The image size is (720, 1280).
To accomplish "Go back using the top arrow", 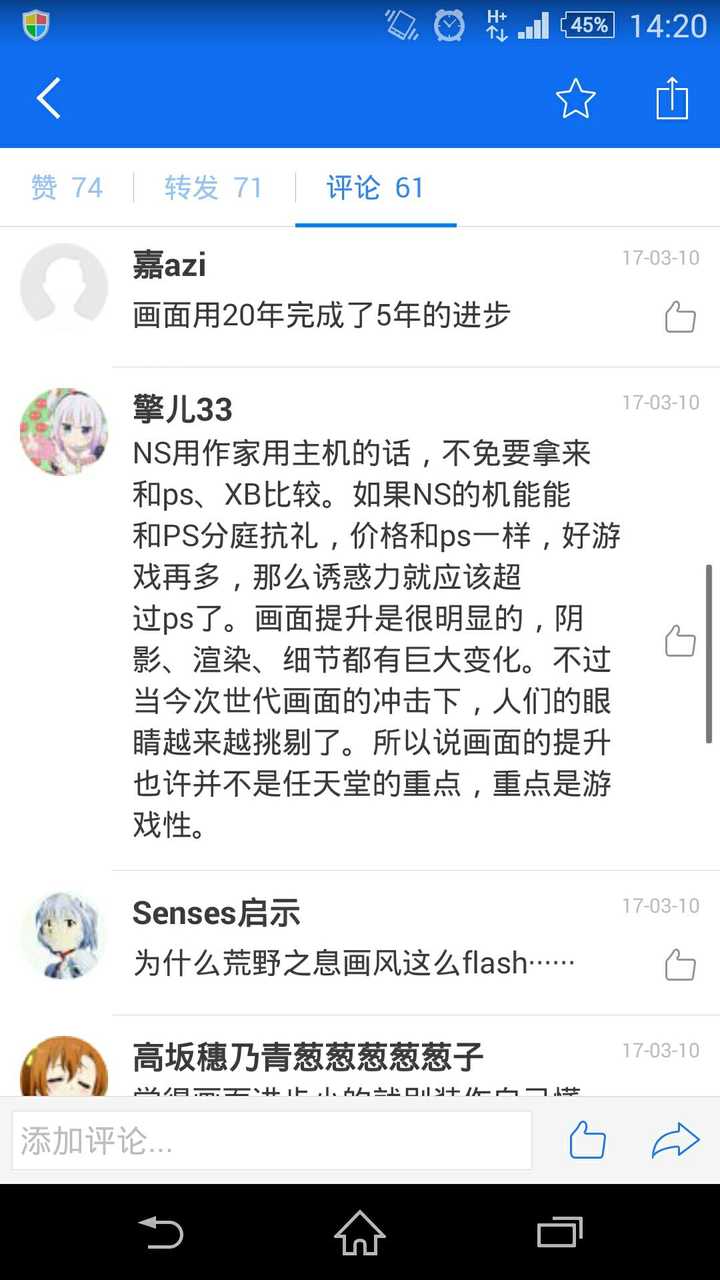I will coord(48,98).
